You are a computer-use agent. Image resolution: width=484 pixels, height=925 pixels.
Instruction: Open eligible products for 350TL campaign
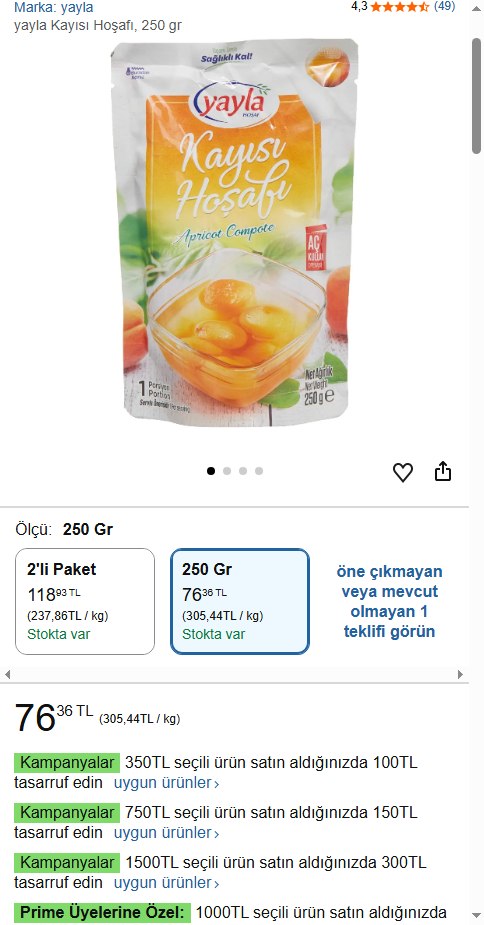(x=166, y=783)
